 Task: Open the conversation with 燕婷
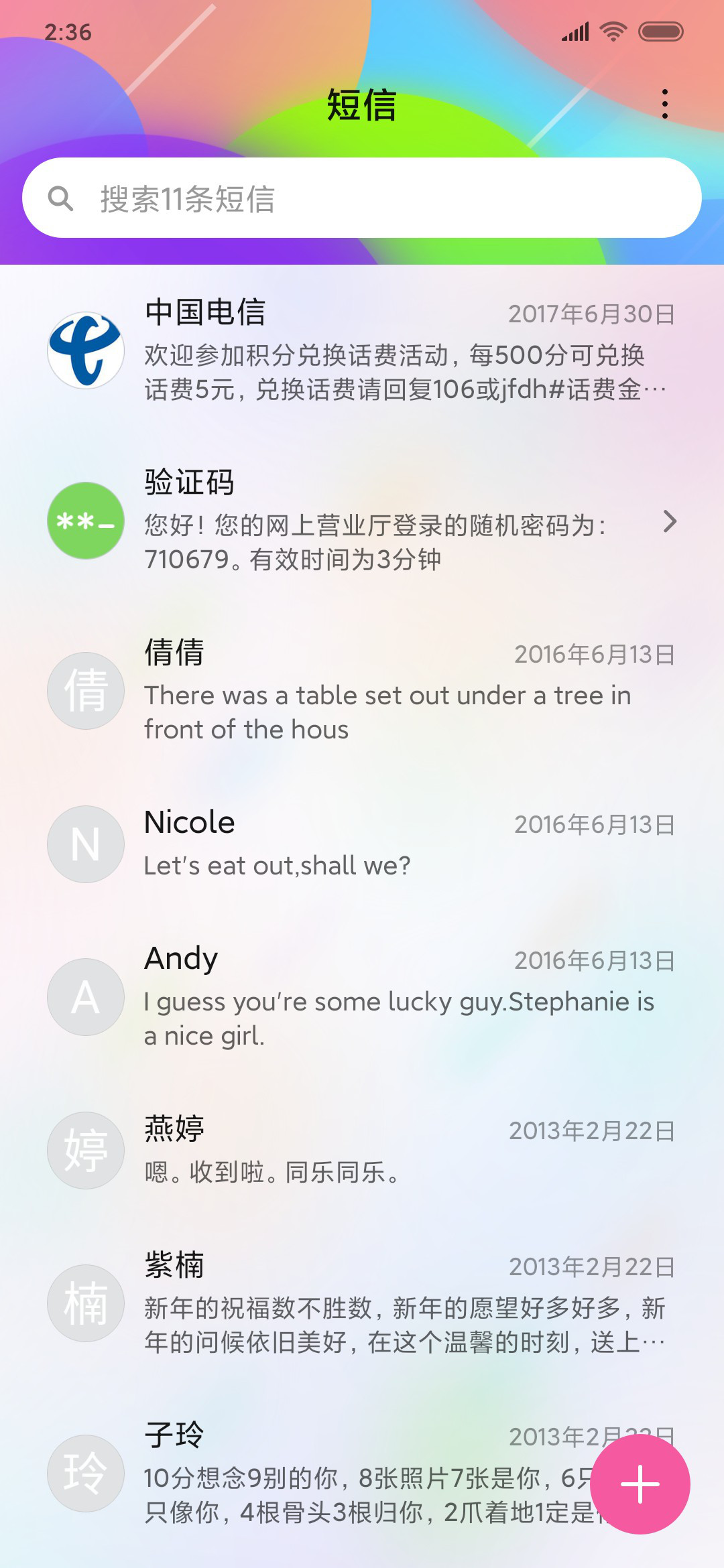click(x=362, y=1150)
